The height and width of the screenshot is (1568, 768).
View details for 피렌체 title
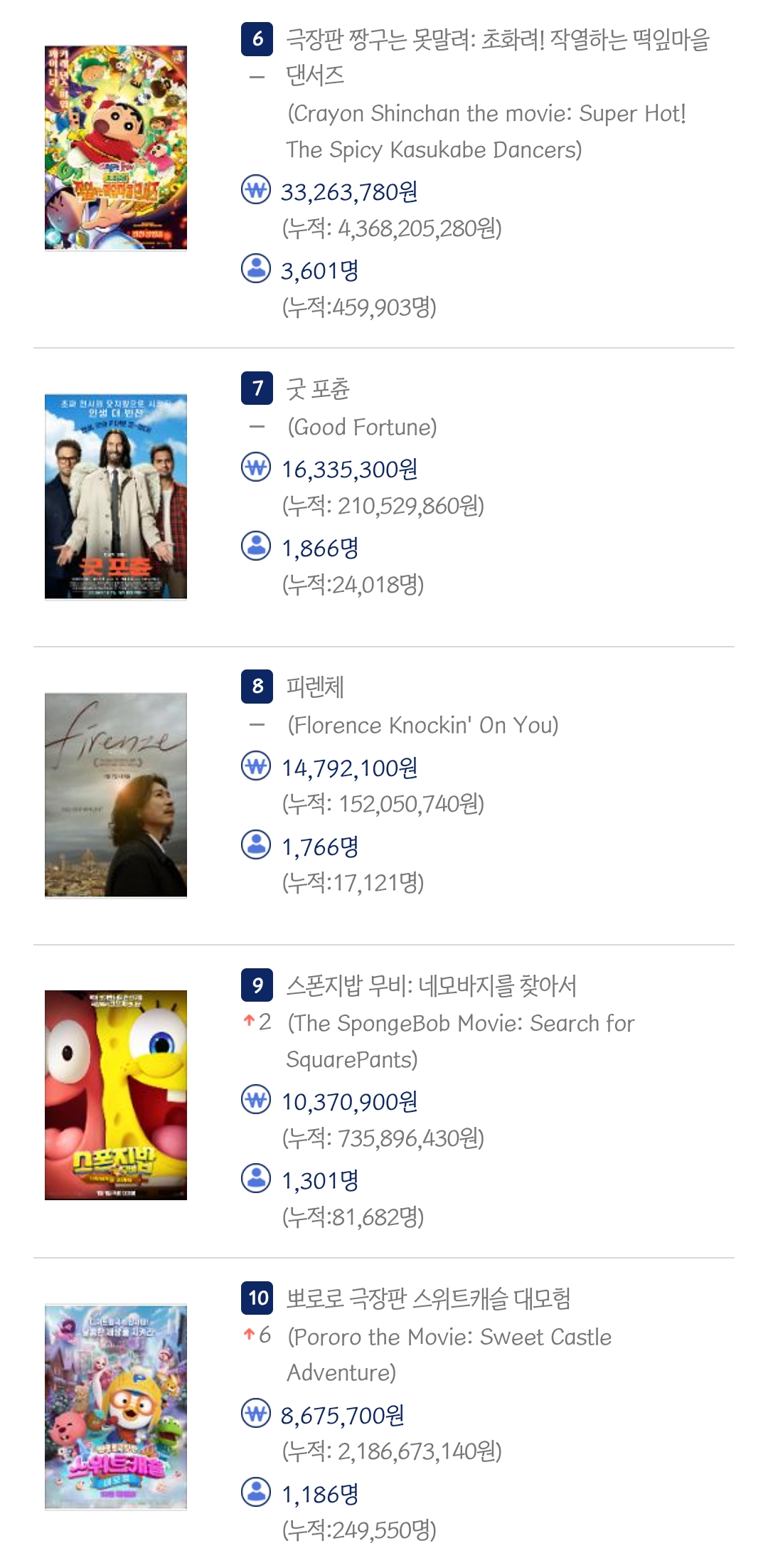click(x=315, y=687)
